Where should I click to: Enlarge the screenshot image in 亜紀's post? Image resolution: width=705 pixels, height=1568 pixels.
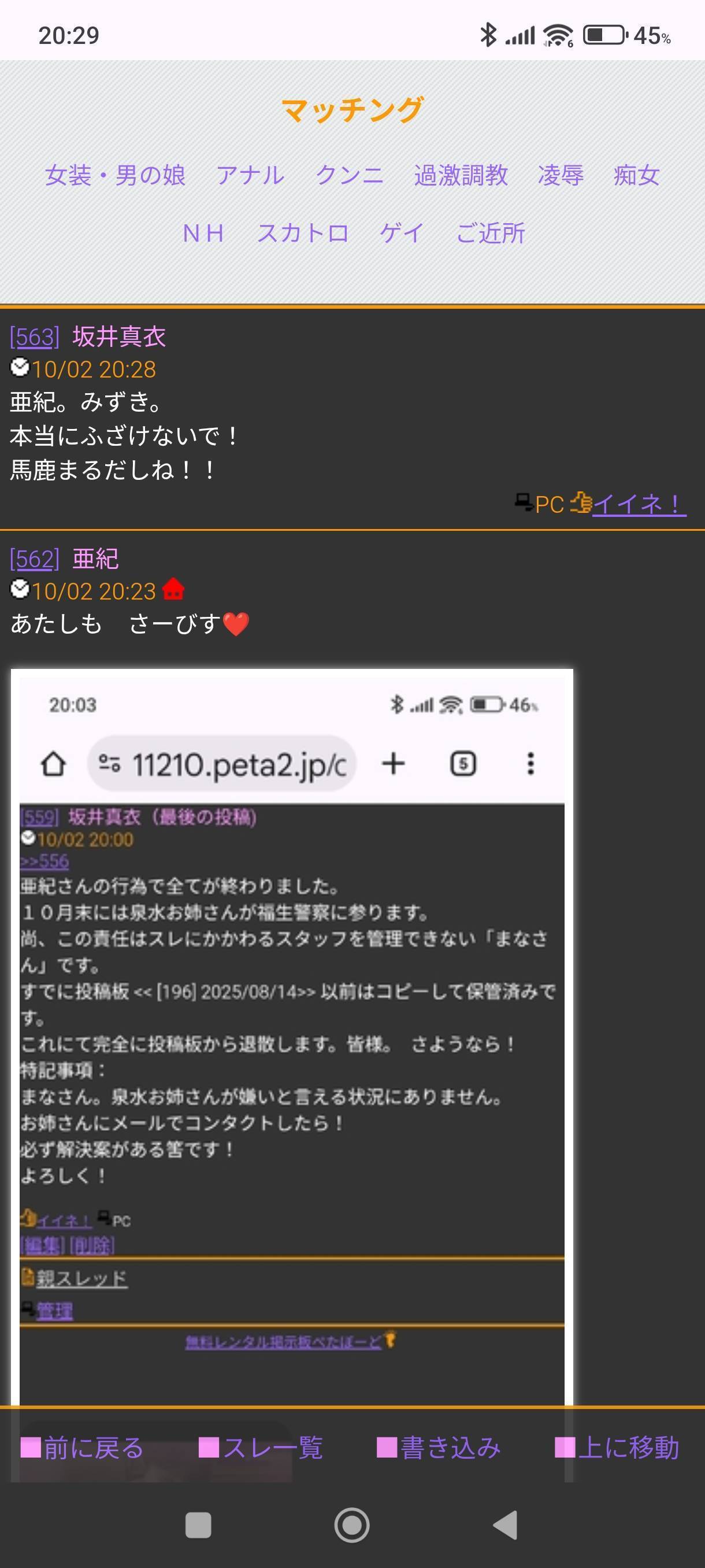[292, 1035]
